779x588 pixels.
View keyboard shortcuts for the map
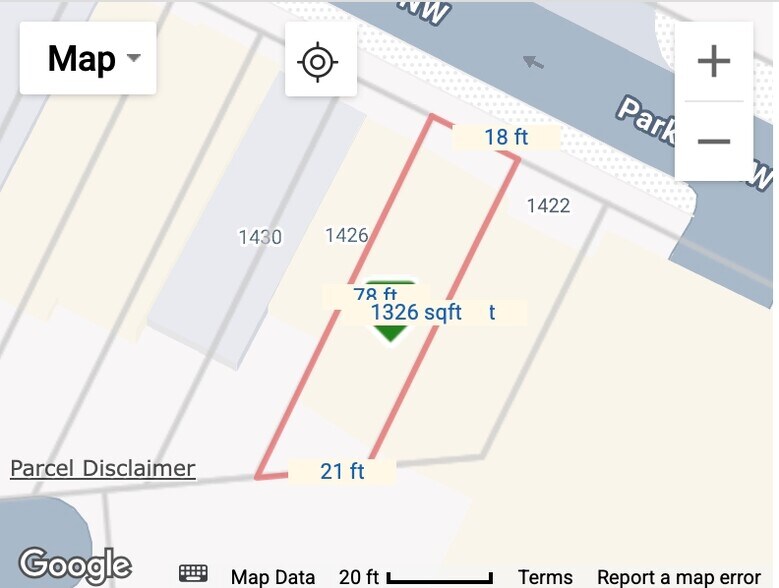tap(193, 573)
